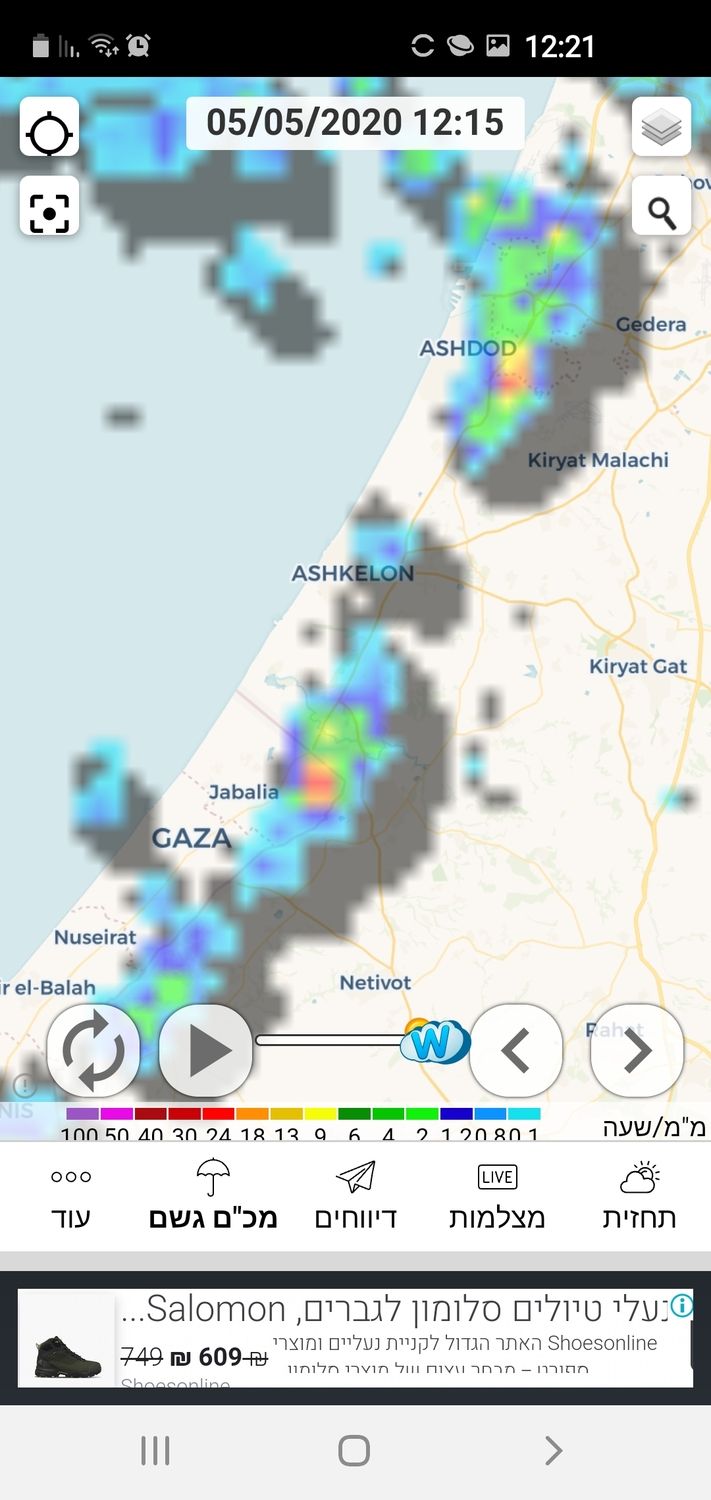The image size is (711, 1500).
Task: Go to the system home screen
Action: (x=354, y=1450)
